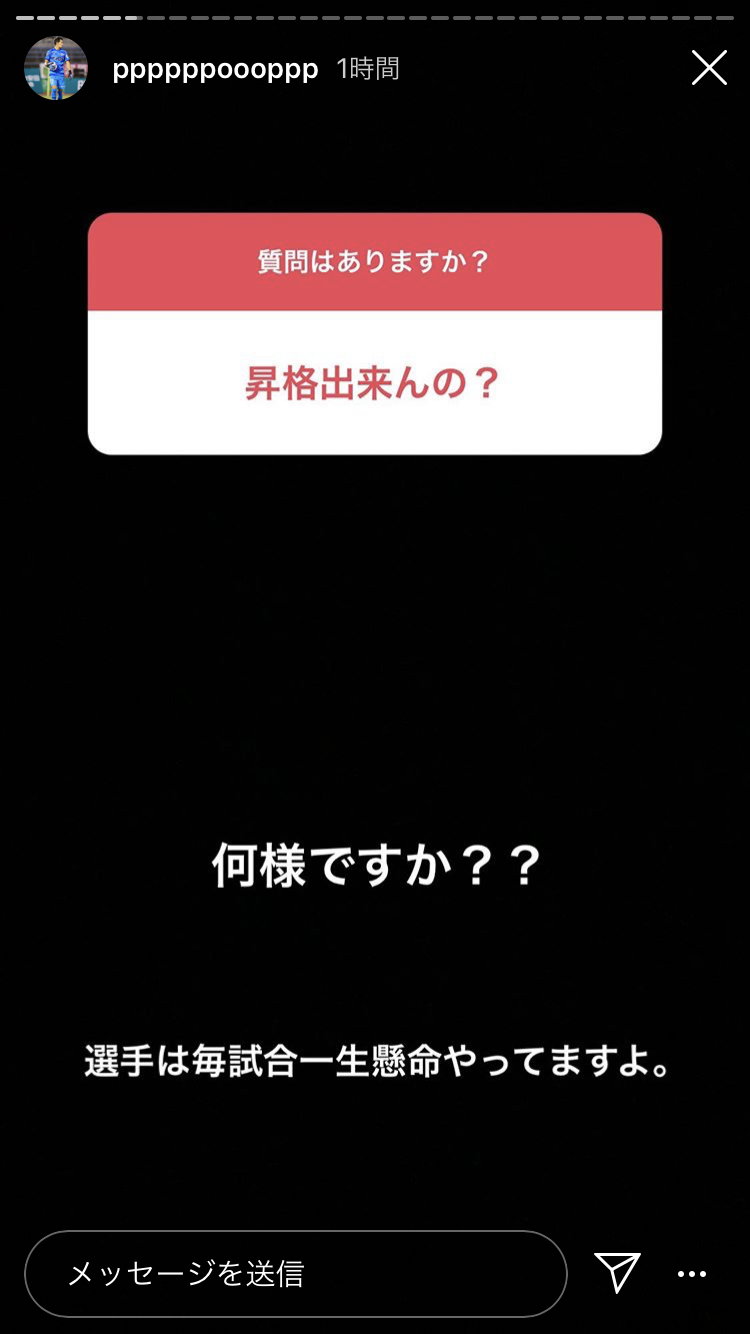Open the pppppppoooppp username link
The width and height of the screenshot is (750, 1334).
click(215, 69)
